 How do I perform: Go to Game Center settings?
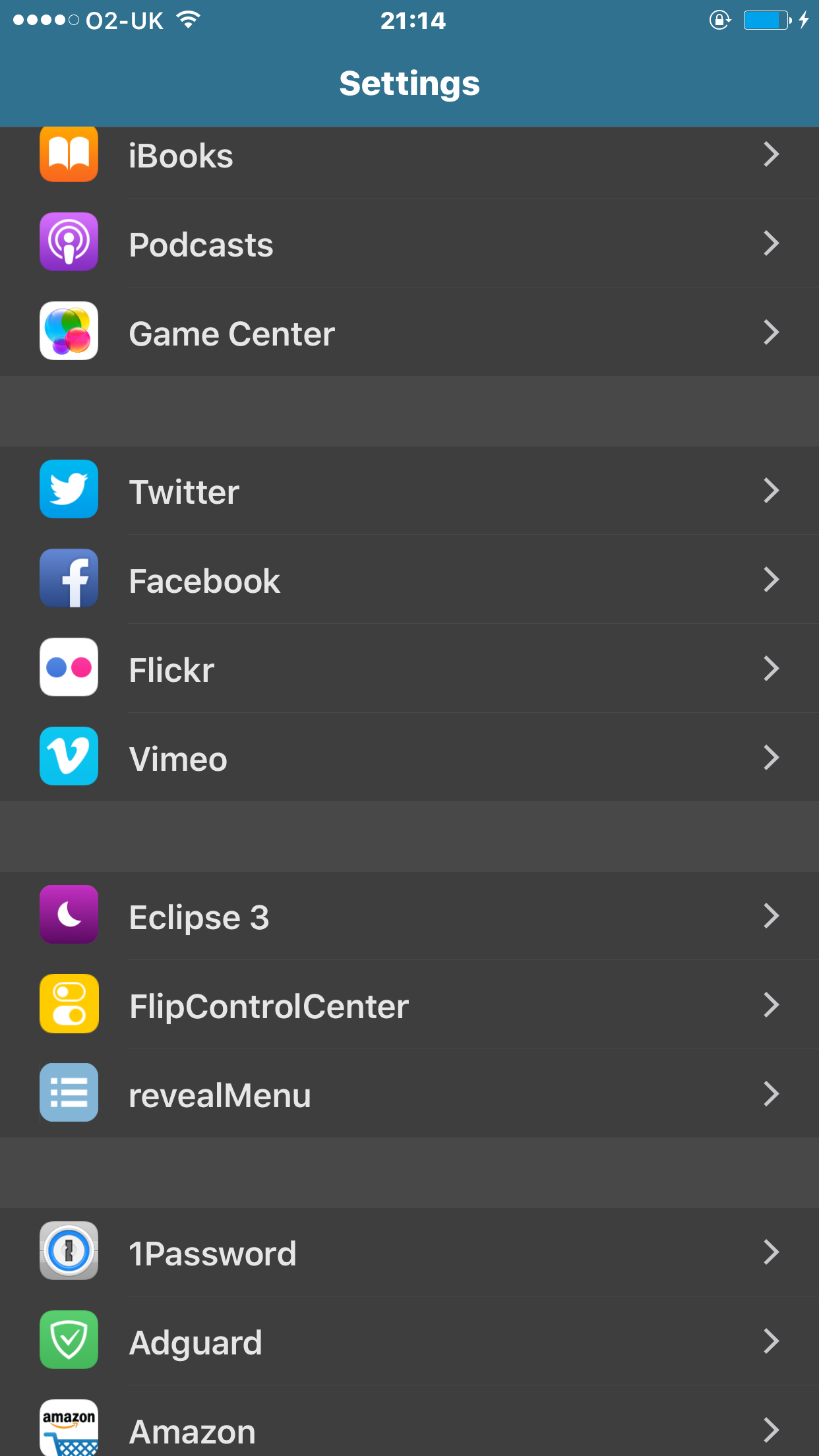409,332
